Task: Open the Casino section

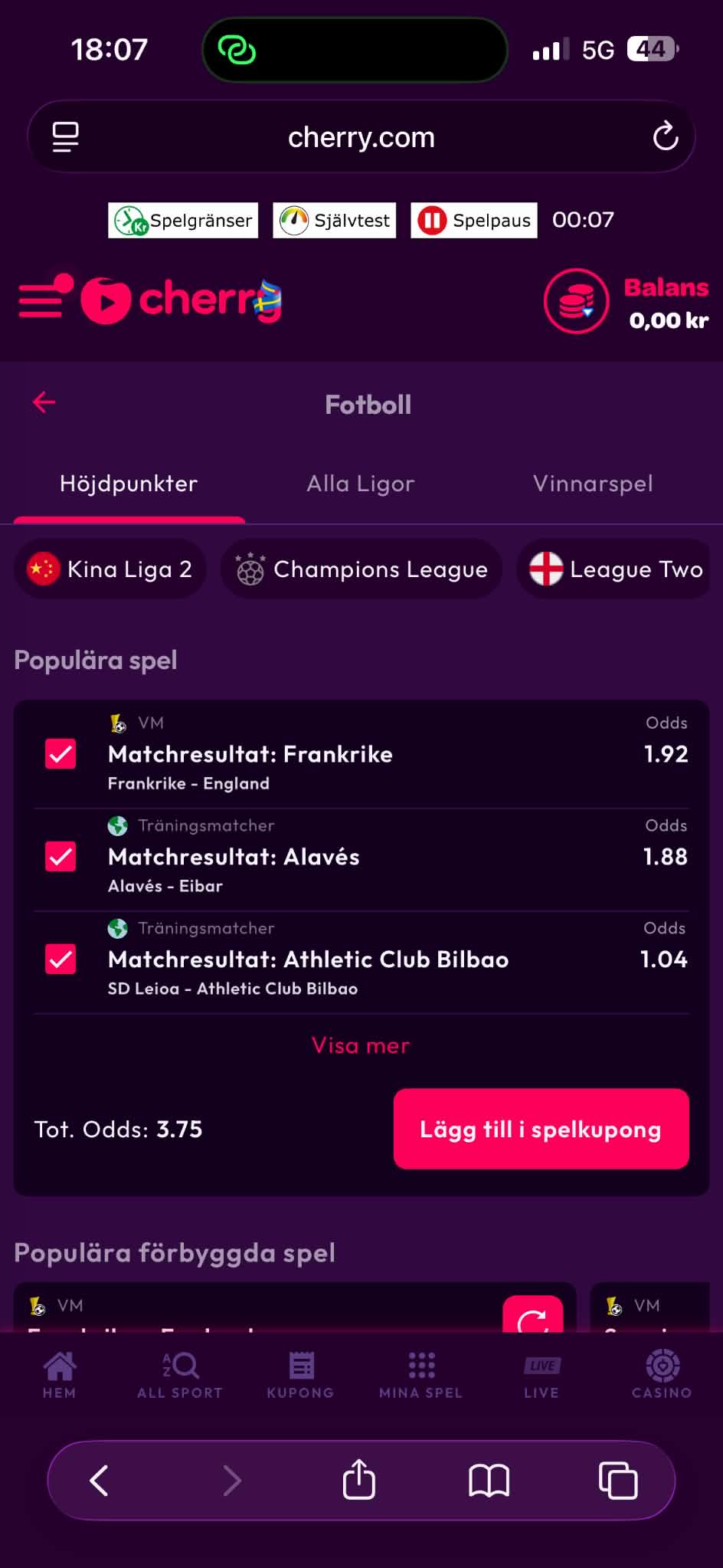Action: click(x=662, y=1376)
